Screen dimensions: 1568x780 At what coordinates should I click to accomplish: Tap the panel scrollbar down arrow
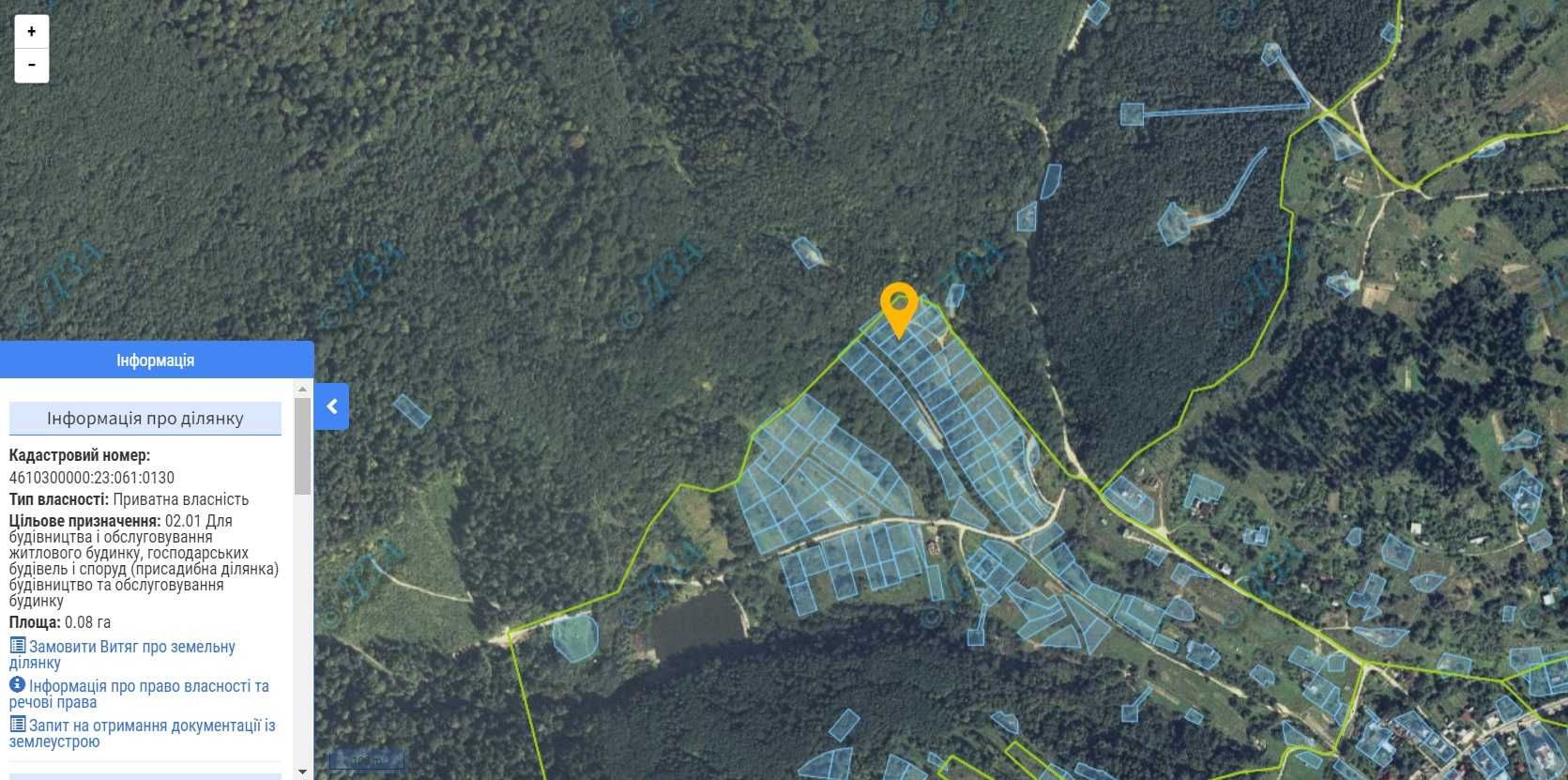coord(302,772)
